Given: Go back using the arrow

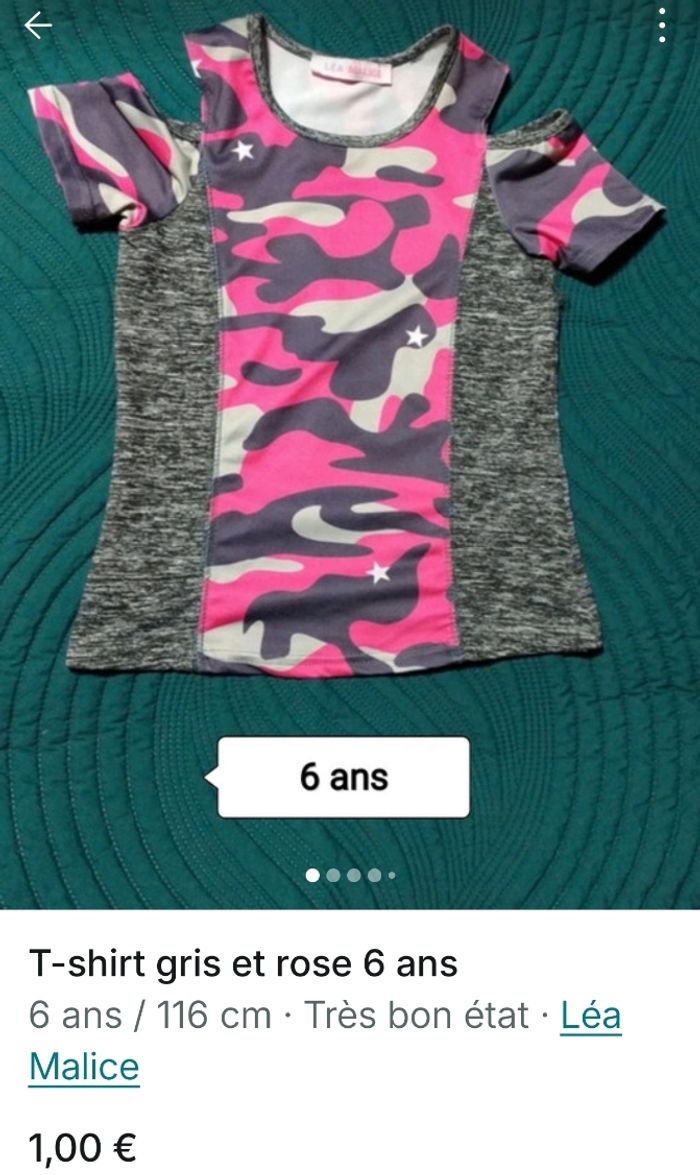Looking at the screenshot, I should tap(38, 26).
